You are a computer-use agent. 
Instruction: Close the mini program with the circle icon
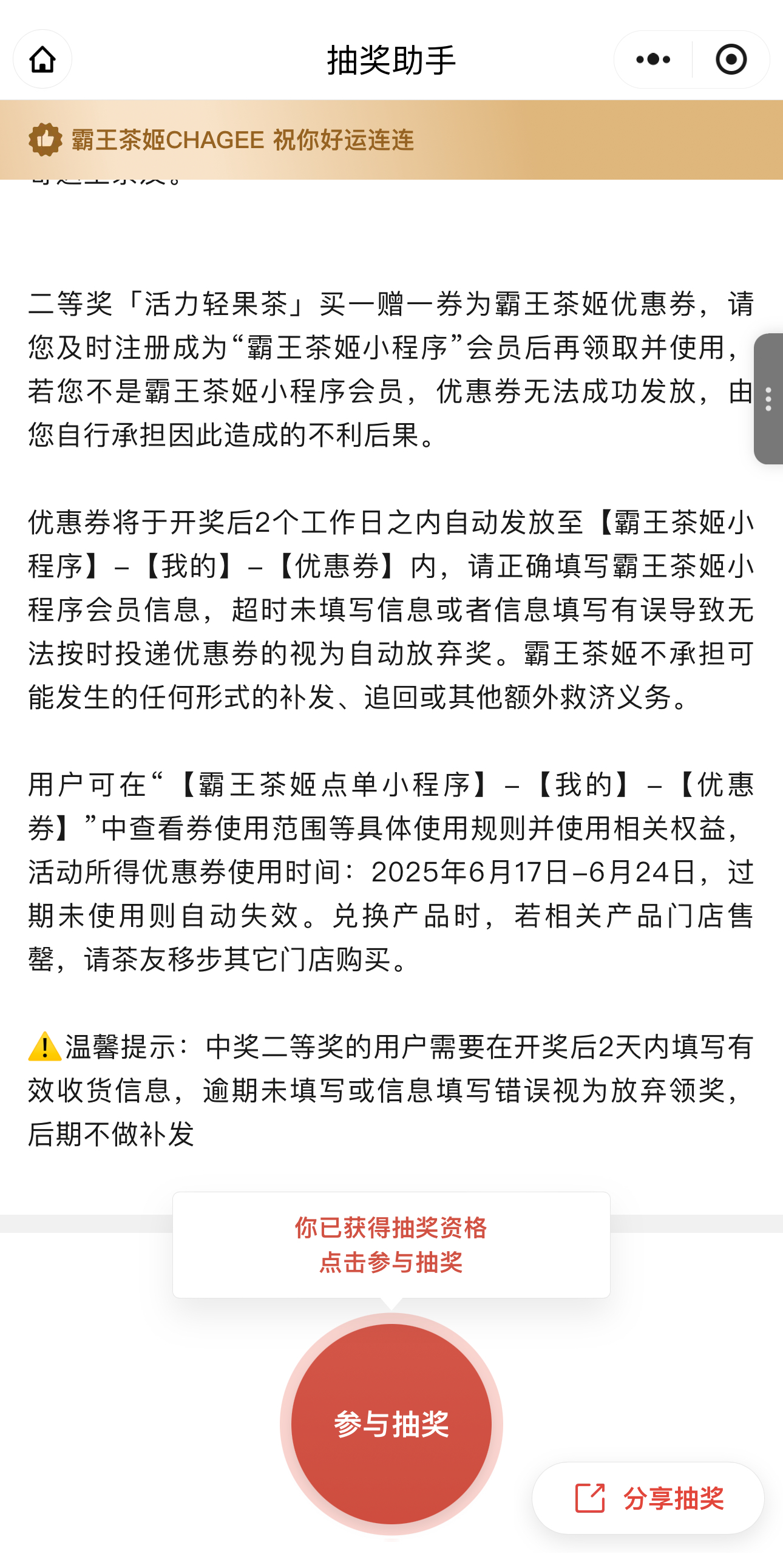coord(731,59)
